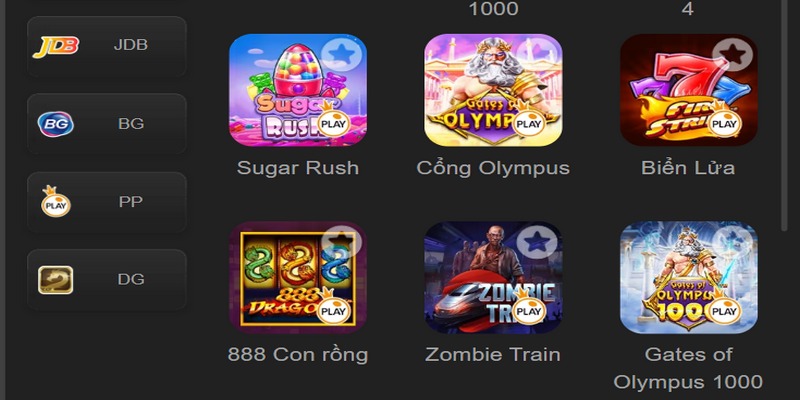This screenshot has width=800, height=400.
Task: Mark Zombie Train as favorite
Action: [539, 240]
